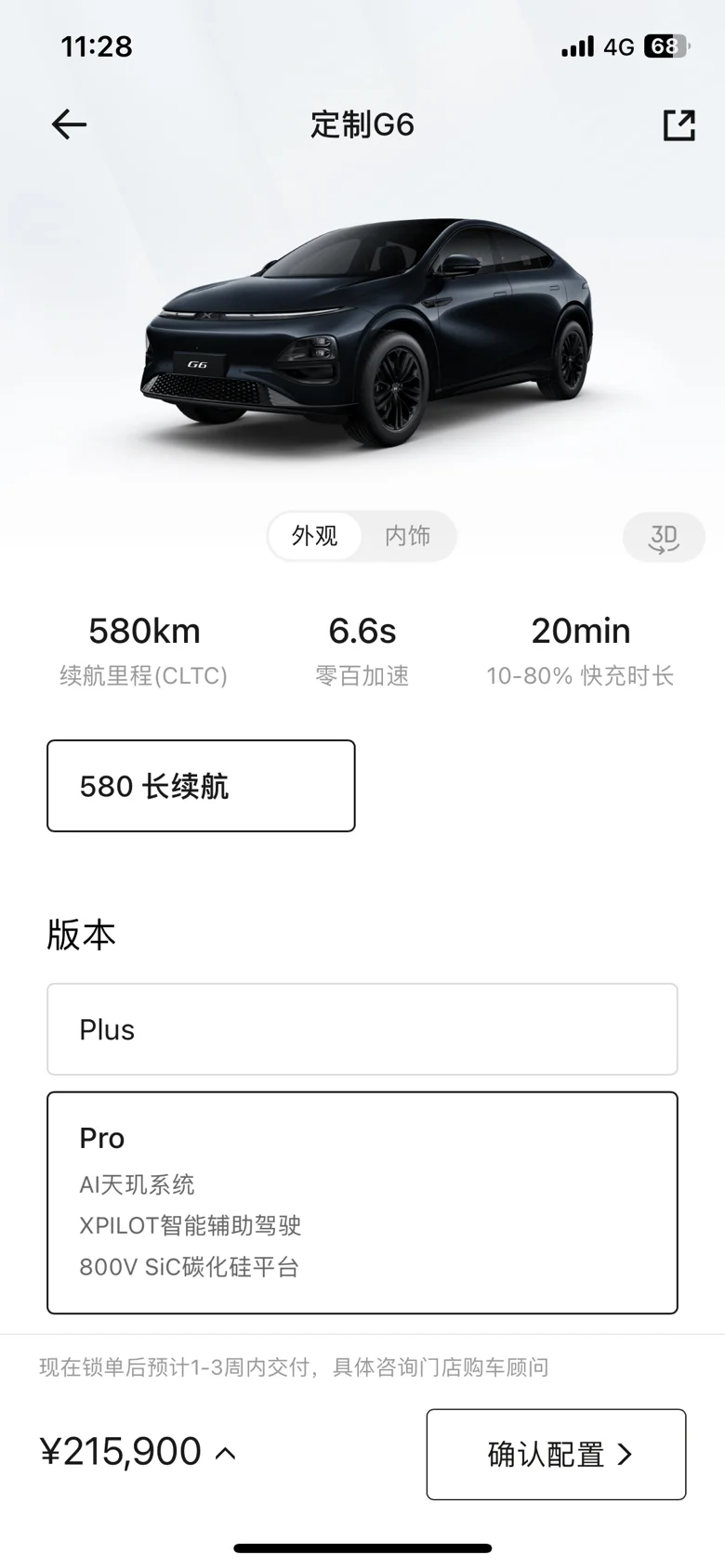
Task: Tap 确认配置 to confirm configuration
Action: (x=556, y=1454)
